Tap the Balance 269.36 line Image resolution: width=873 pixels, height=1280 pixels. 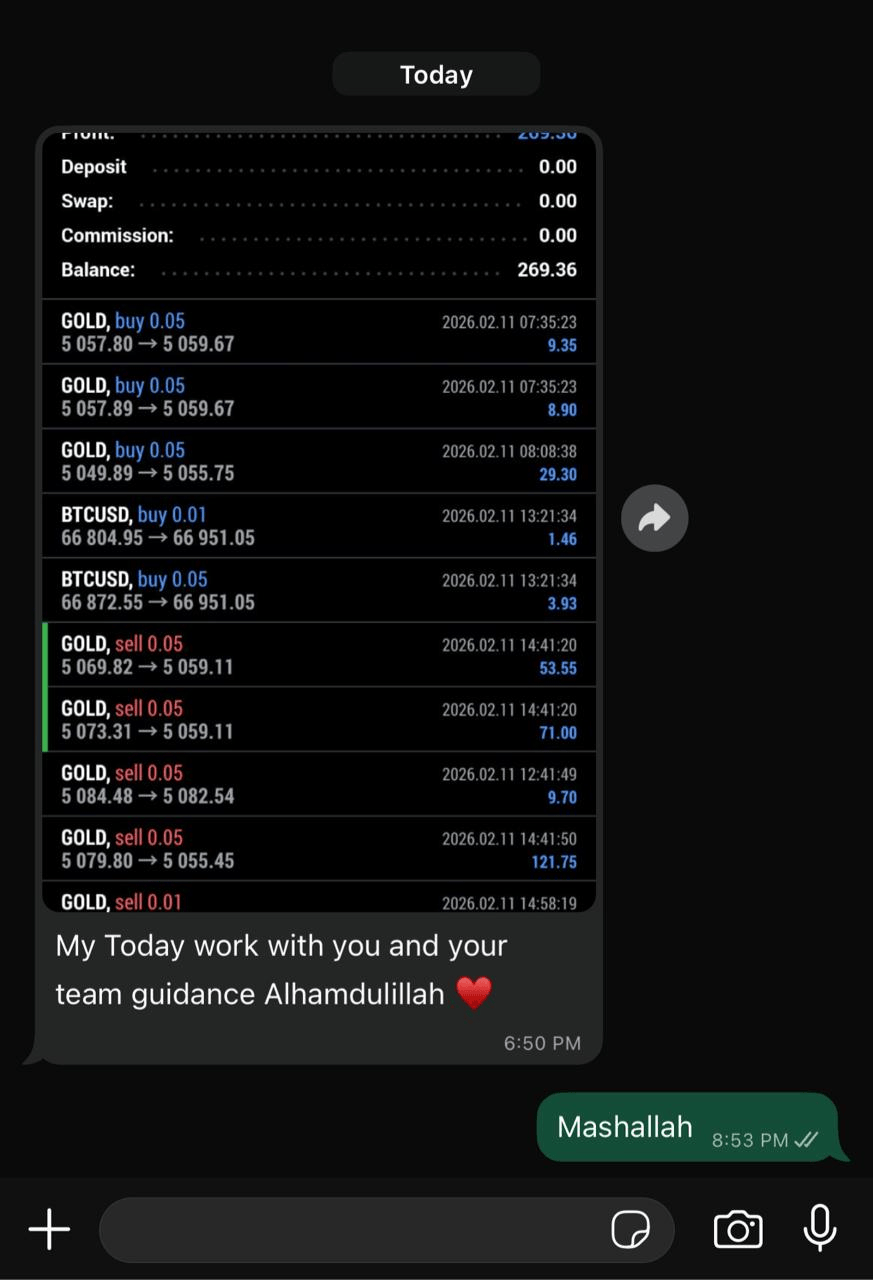[x=318, y=269]
